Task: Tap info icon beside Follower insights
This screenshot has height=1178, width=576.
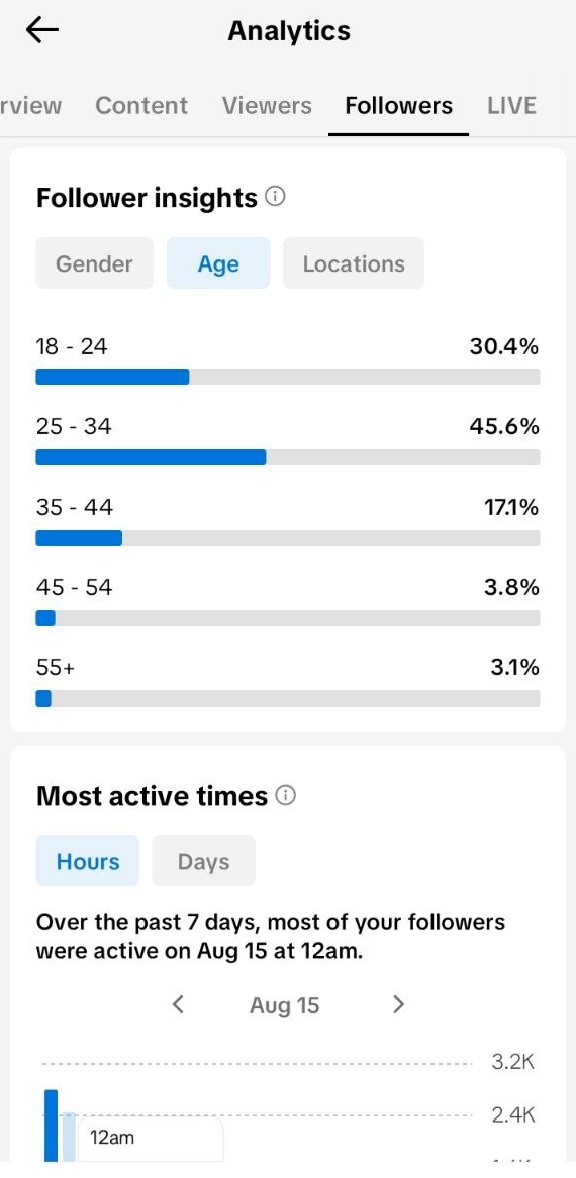Action: [x=276, y=198]
